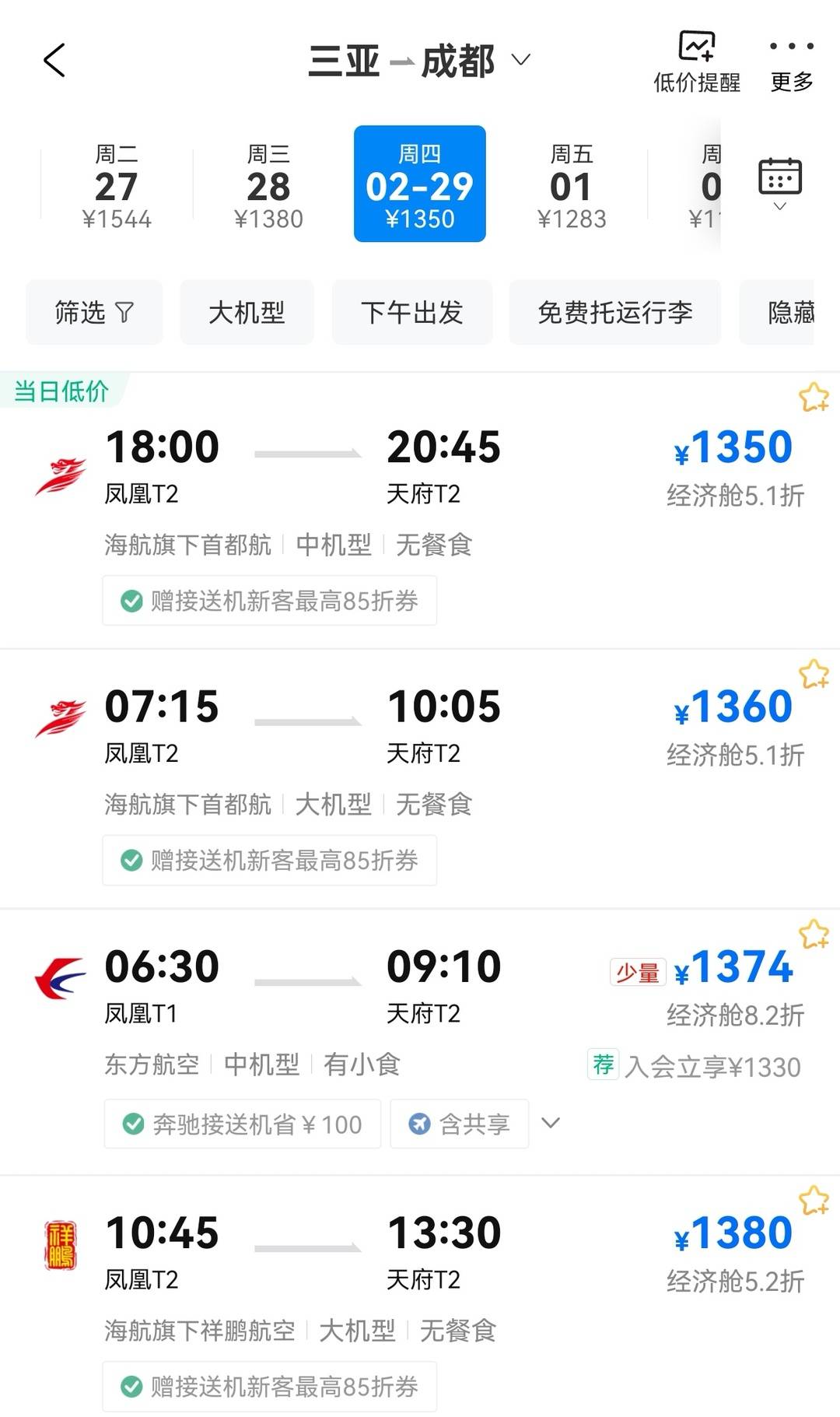Image resolution: width=840 pixels, height=1417 pixels.
Task: Filter by 免费托运行李
Action: (614, 312)
